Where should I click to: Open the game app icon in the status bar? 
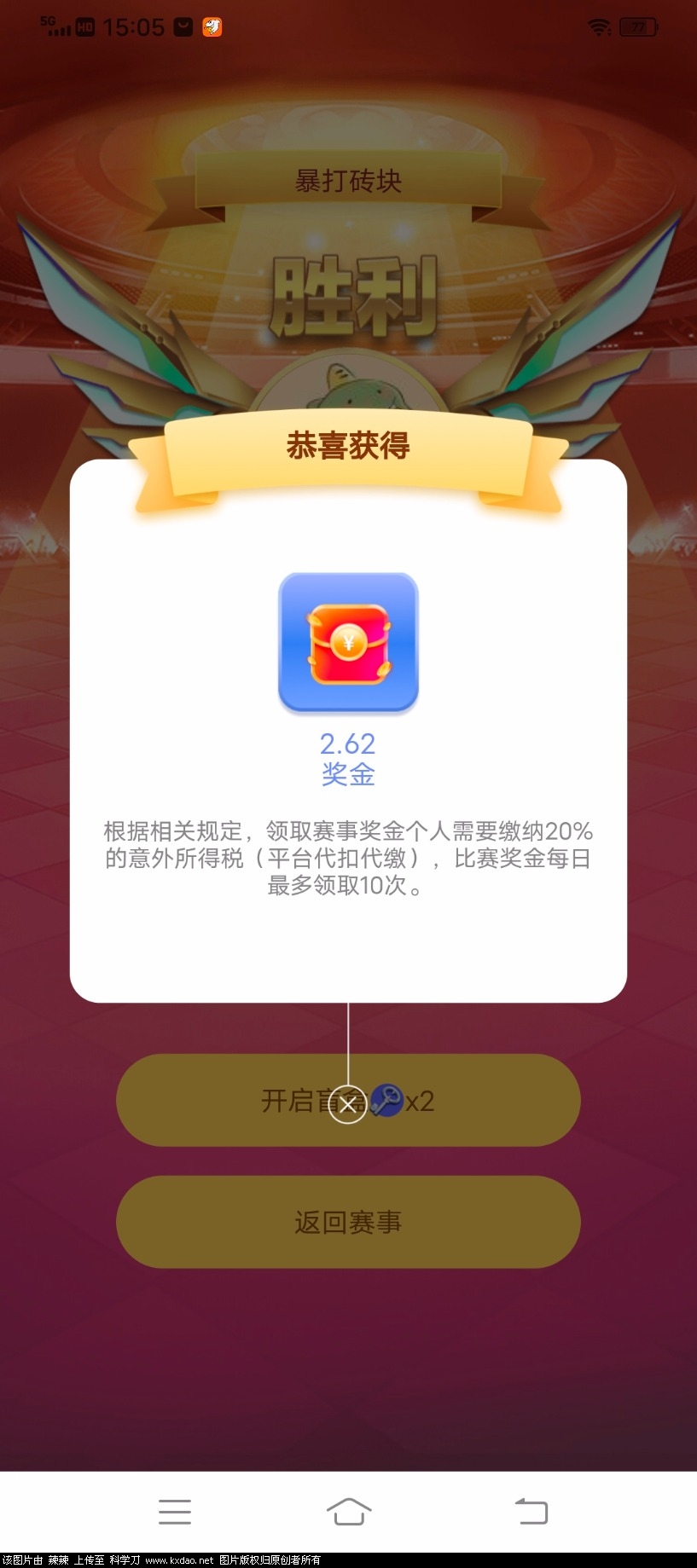[212, 27]
